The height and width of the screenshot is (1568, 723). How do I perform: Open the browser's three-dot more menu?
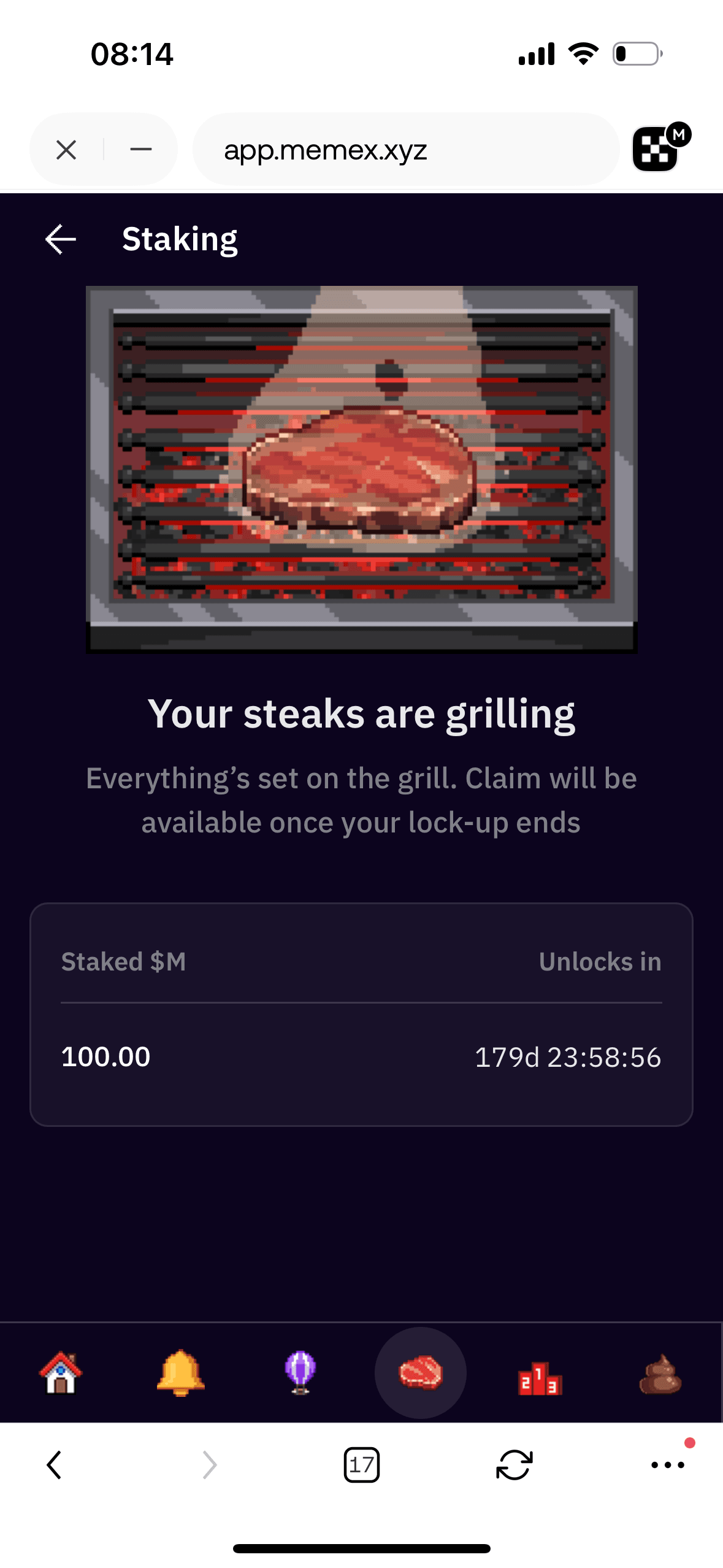[x=668, y=1465]
